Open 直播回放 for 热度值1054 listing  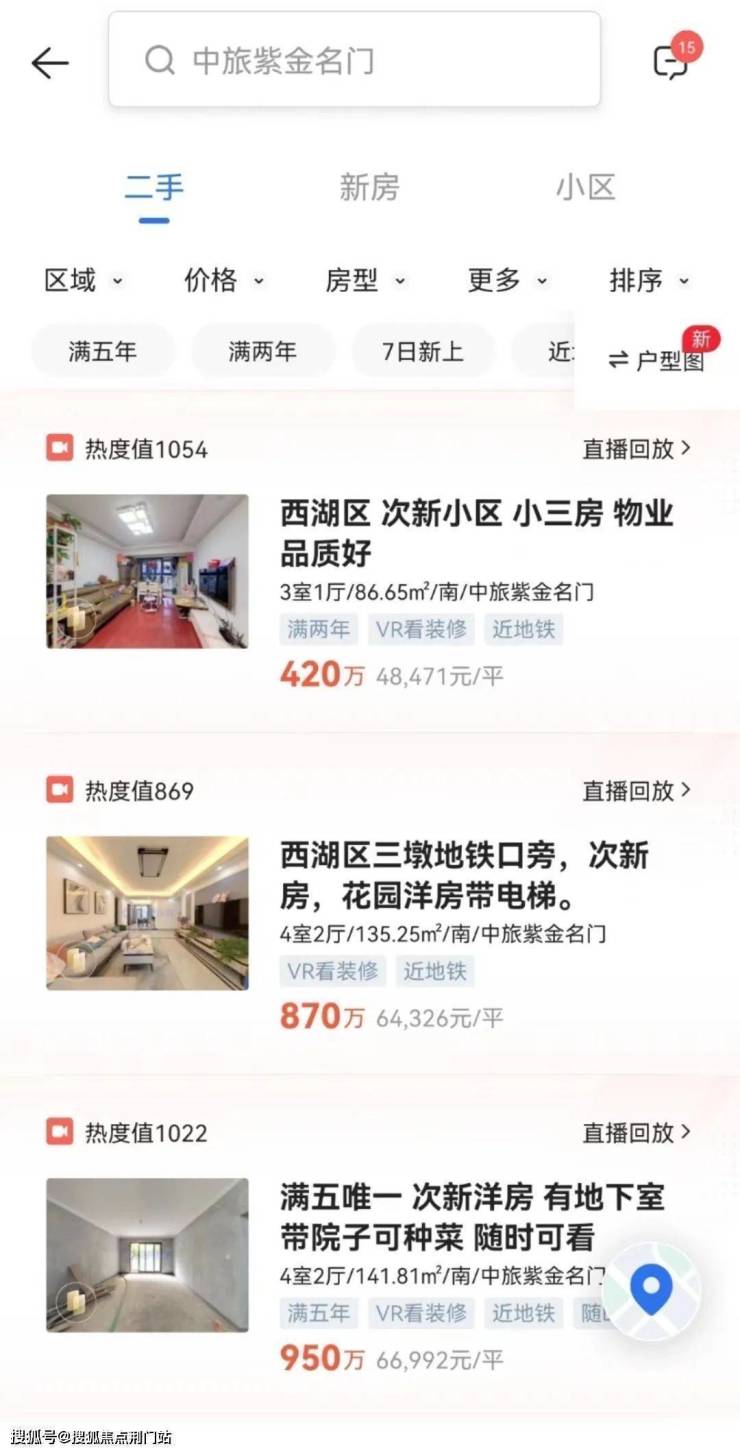click(636, 449)
